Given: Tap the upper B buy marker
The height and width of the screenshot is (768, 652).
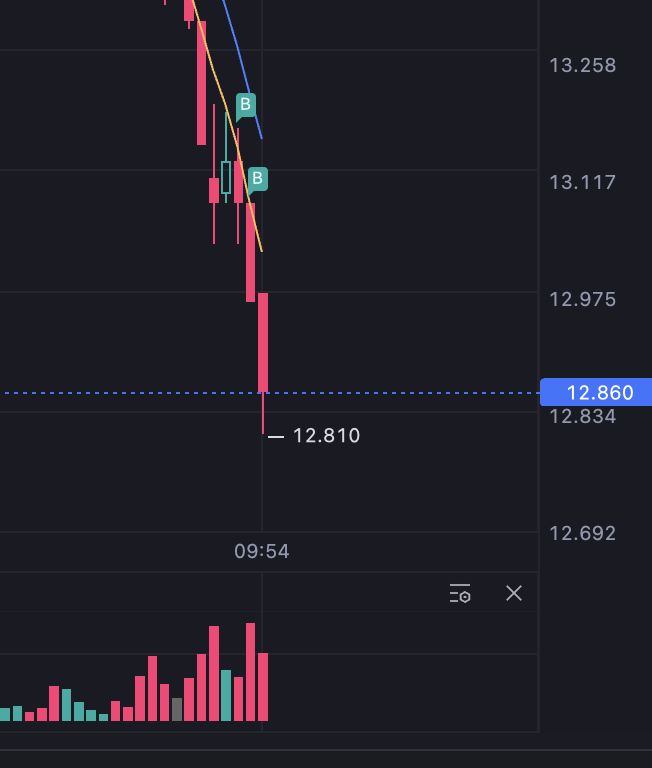Looking at the screenshot, I should tap(246, 106).
